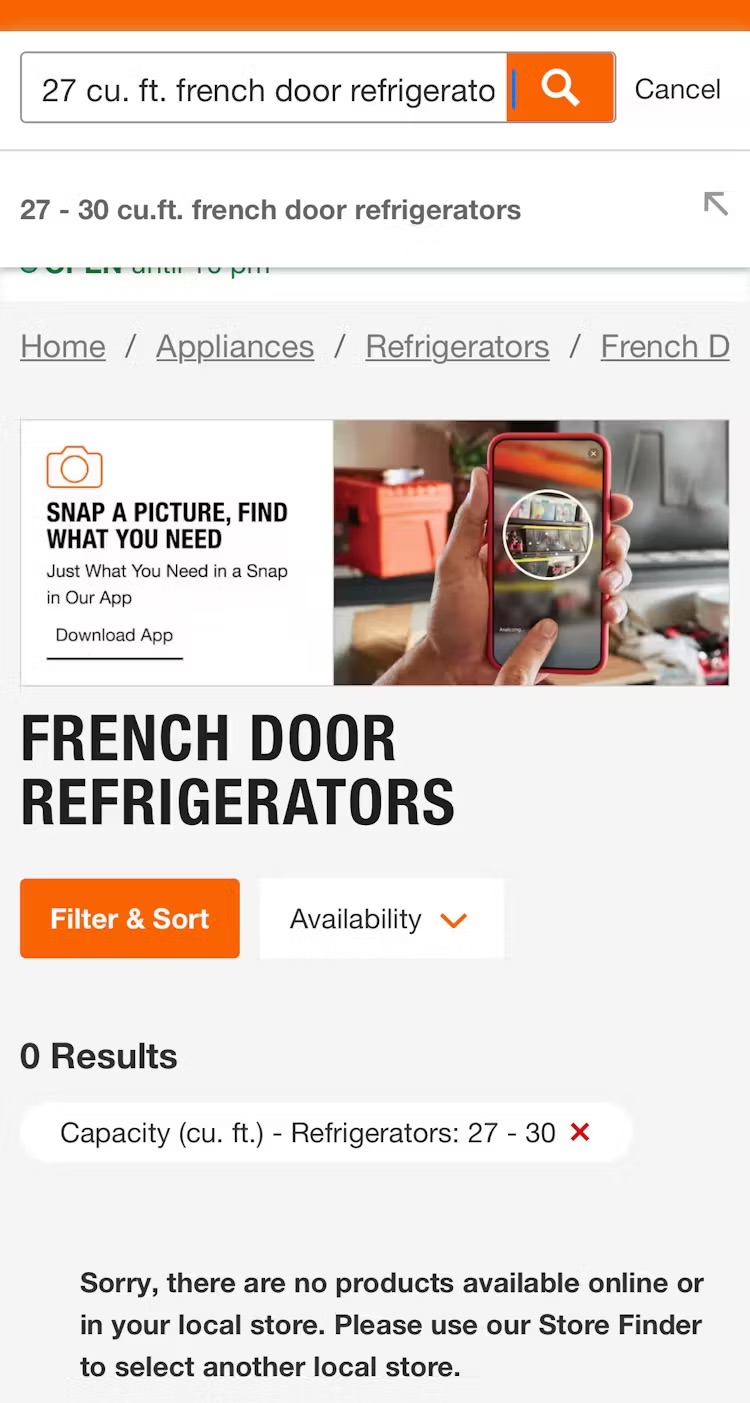Tap the search field with refrigerator query

(x=265, y=90)
